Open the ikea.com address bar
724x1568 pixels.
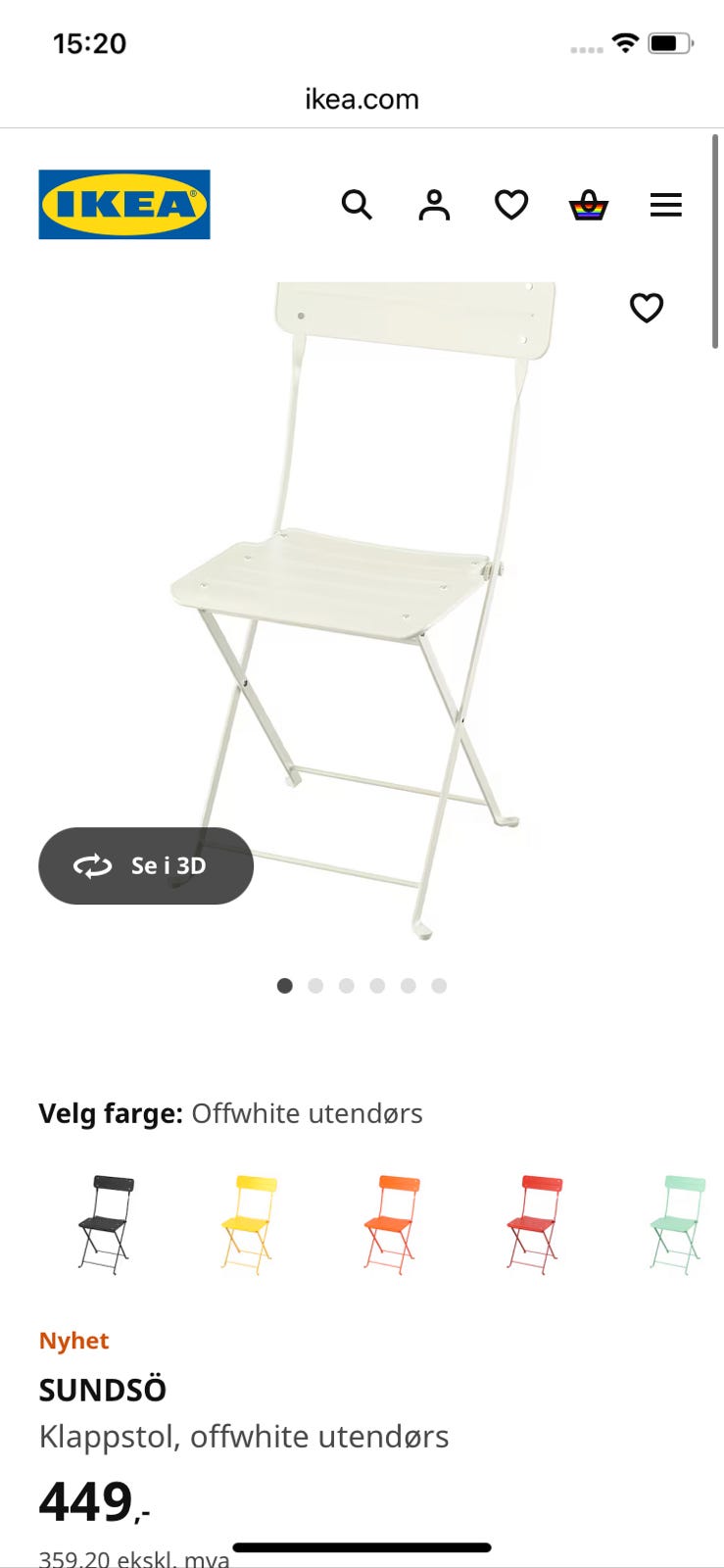tap(361, 98)
